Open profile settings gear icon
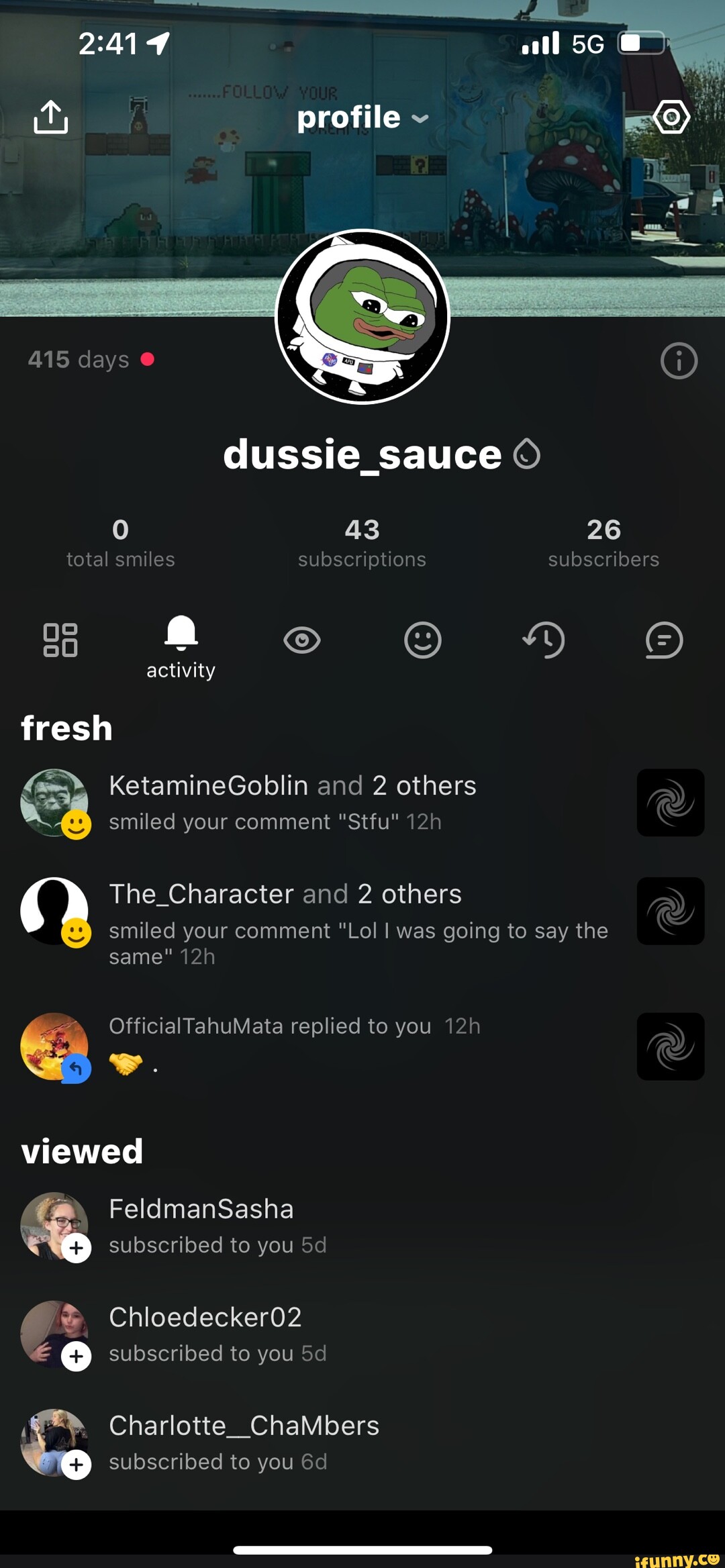The height and width of the screenshot is (1568, 725). coord(671,117)
